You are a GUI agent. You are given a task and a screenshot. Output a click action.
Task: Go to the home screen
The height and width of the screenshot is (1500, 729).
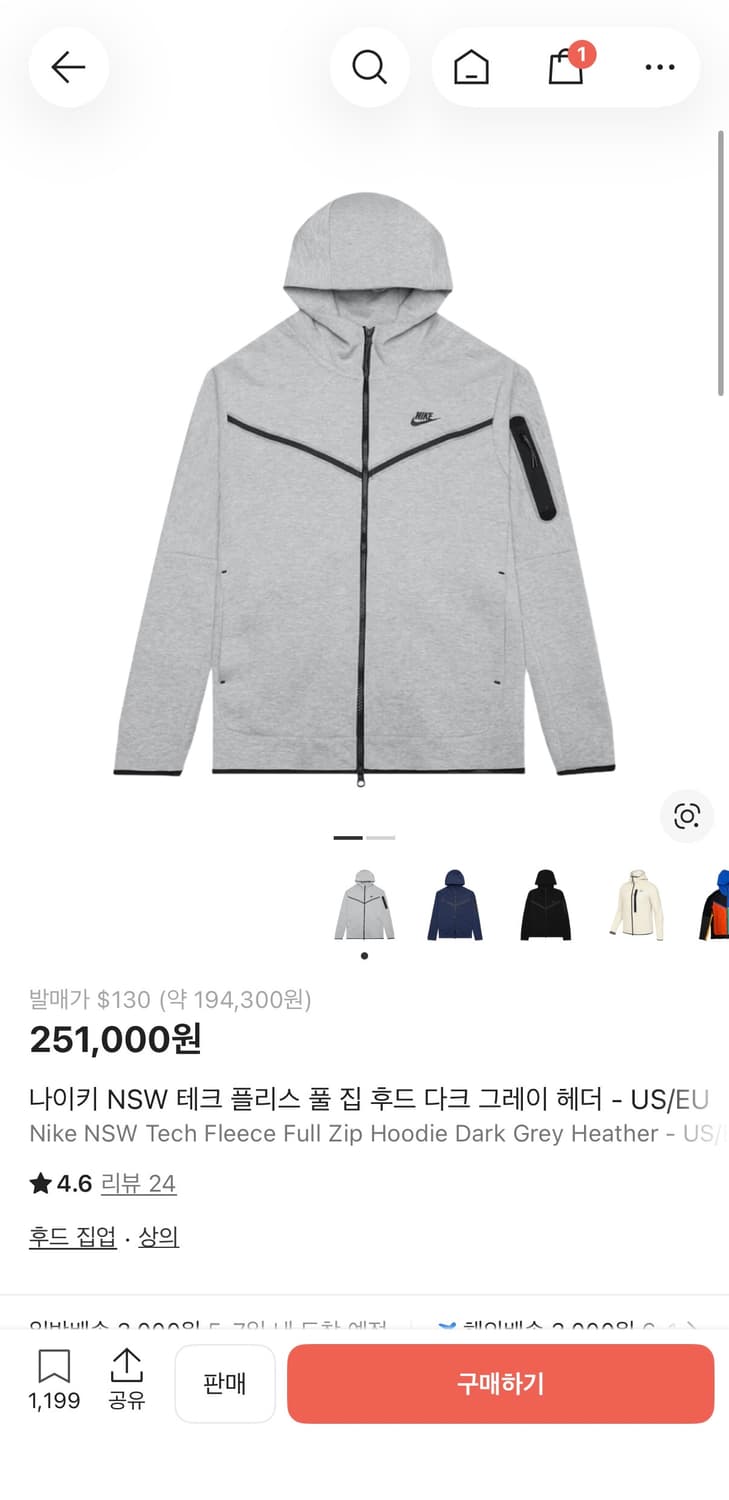pyautogui.click(x=471, y=67)
